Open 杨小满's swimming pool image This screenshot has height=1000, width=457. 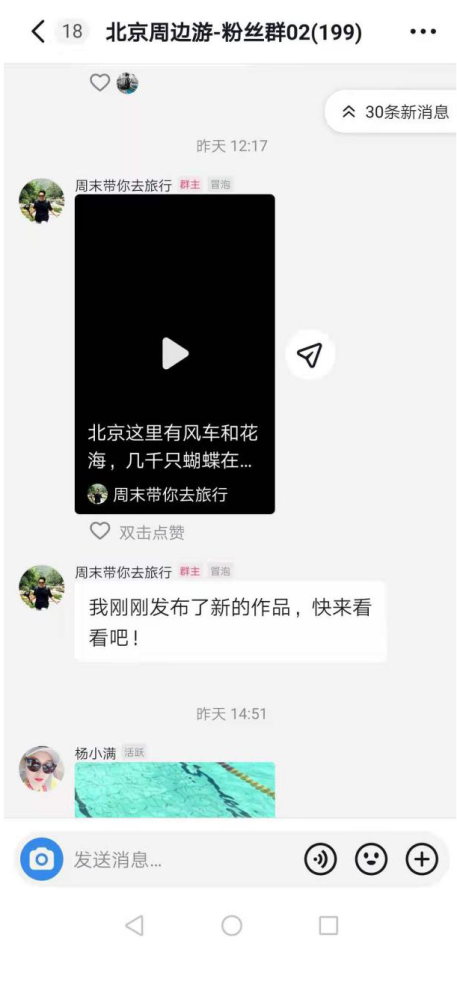click(175, 790)
